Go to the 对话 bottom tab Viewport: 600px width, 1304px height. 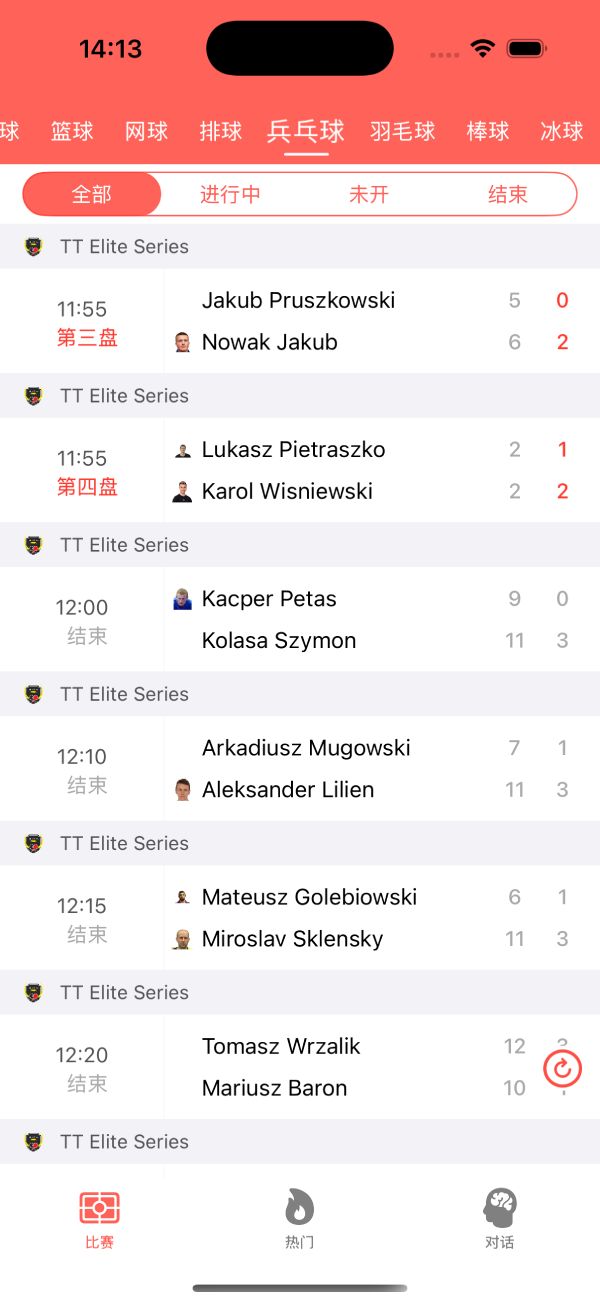pyautogui.click(x=499, y=1219)
